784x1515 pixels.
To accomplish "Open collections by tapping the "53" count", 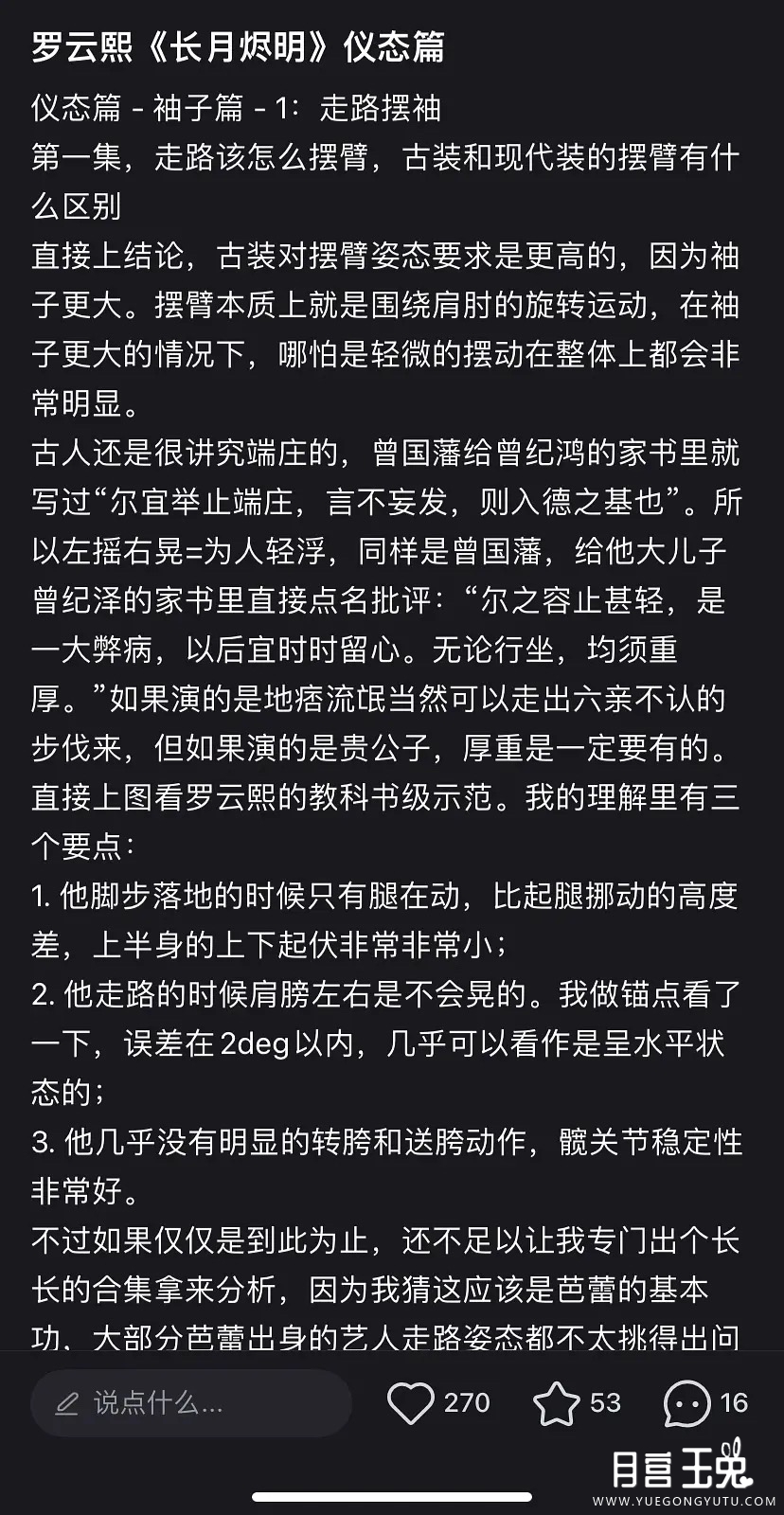I will [607, 1402].
